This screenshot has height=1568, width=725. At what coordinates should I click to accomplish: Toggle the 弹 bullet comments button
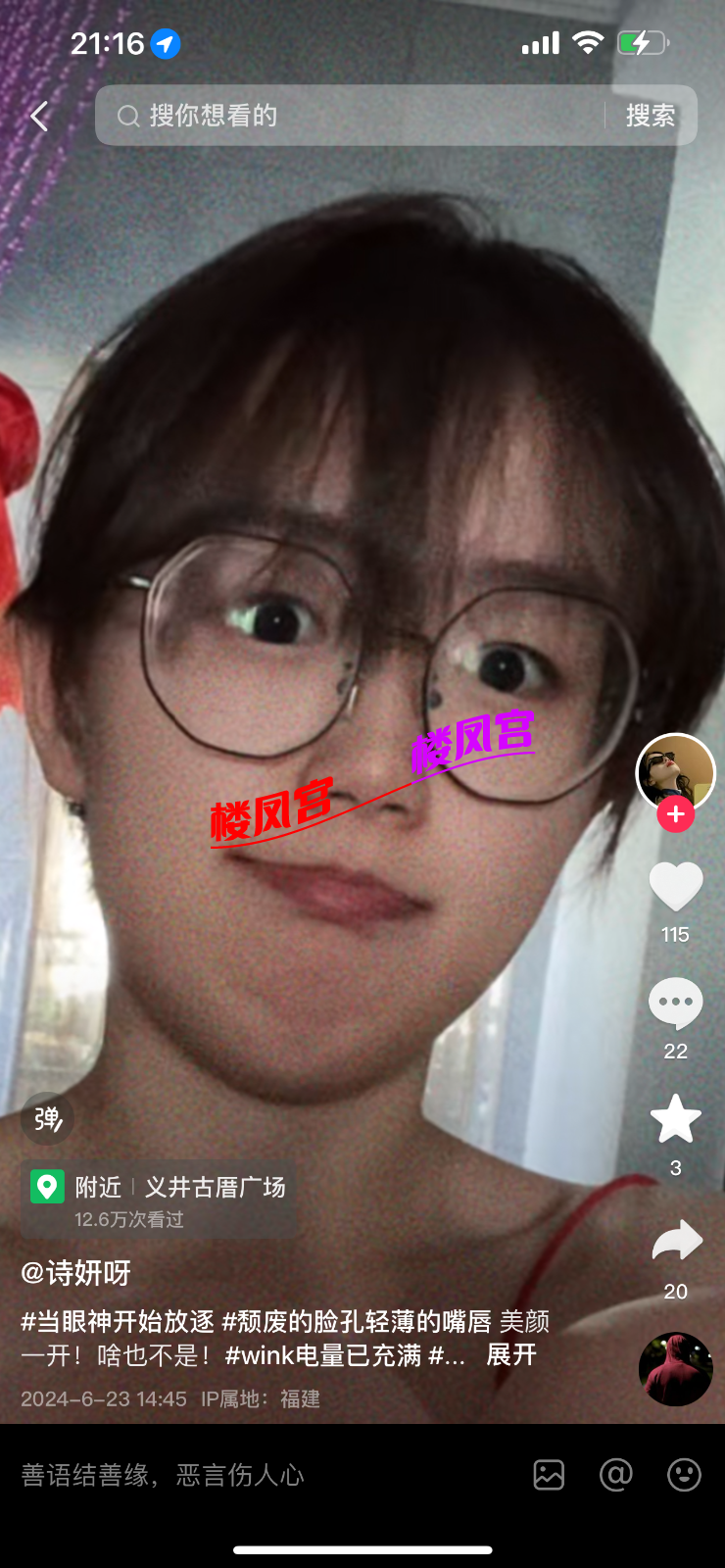[x=47, y=1118]
